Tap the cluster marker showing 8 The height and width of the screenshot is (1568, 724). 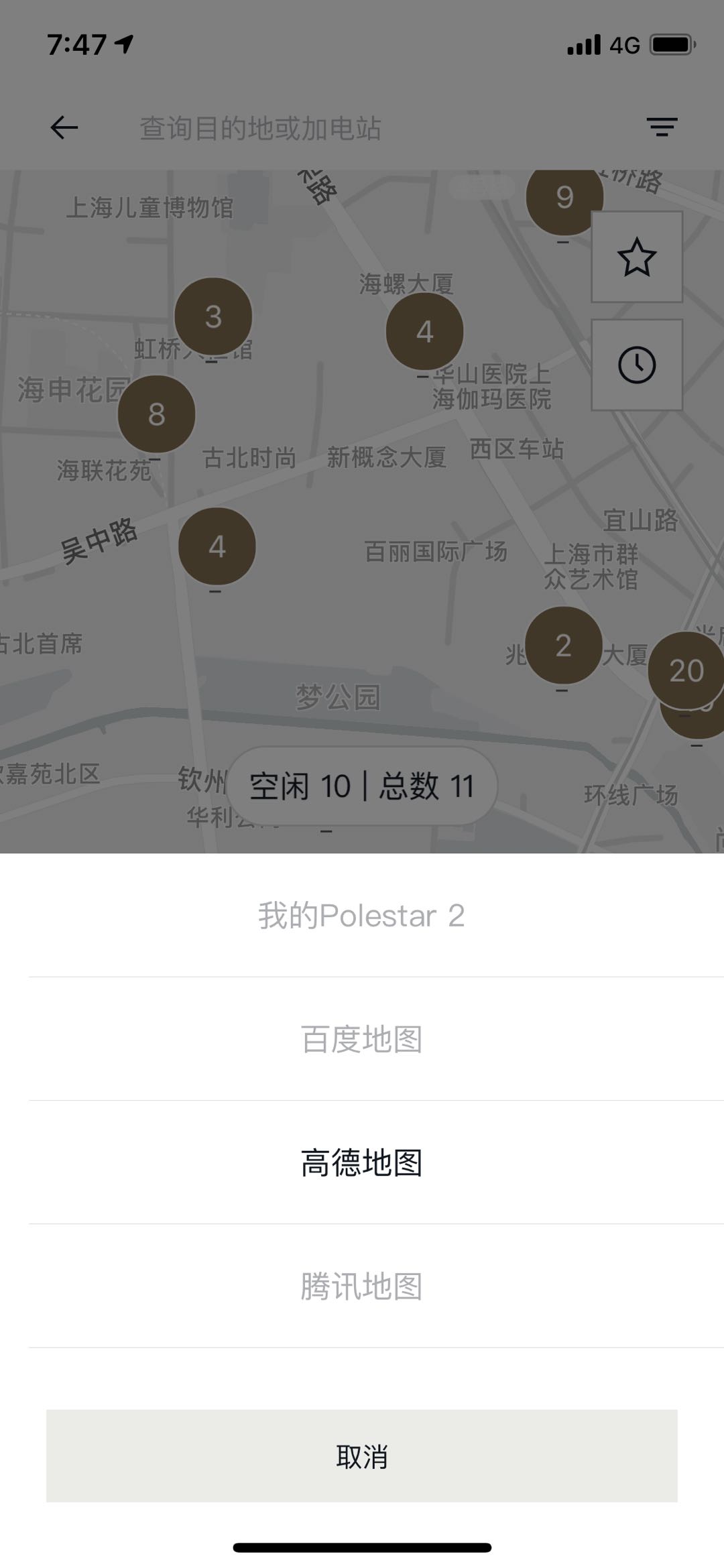point(156,414)
